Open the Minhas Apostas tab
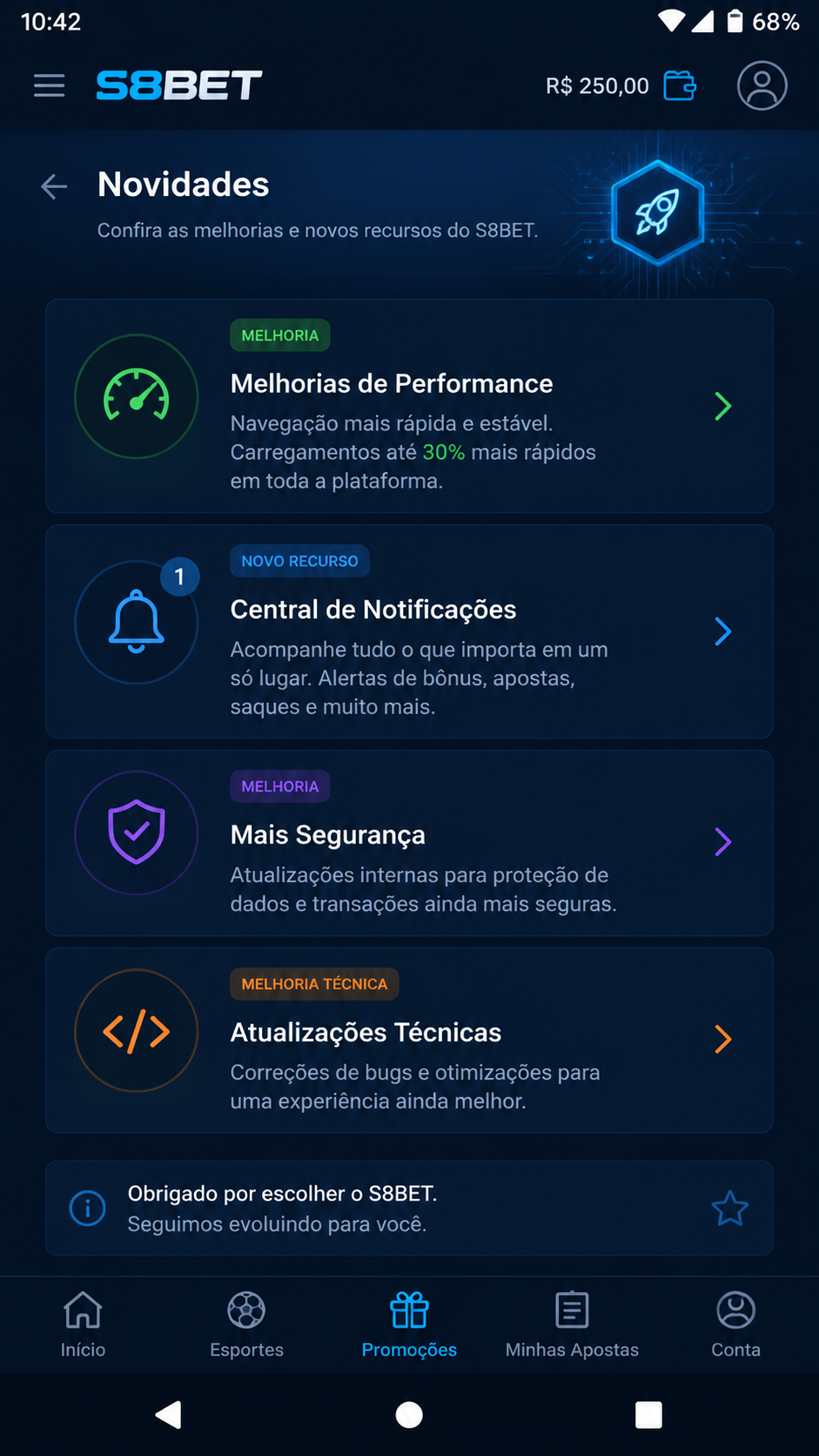The image size is (819, 1456). click(x=572, y=1325)
